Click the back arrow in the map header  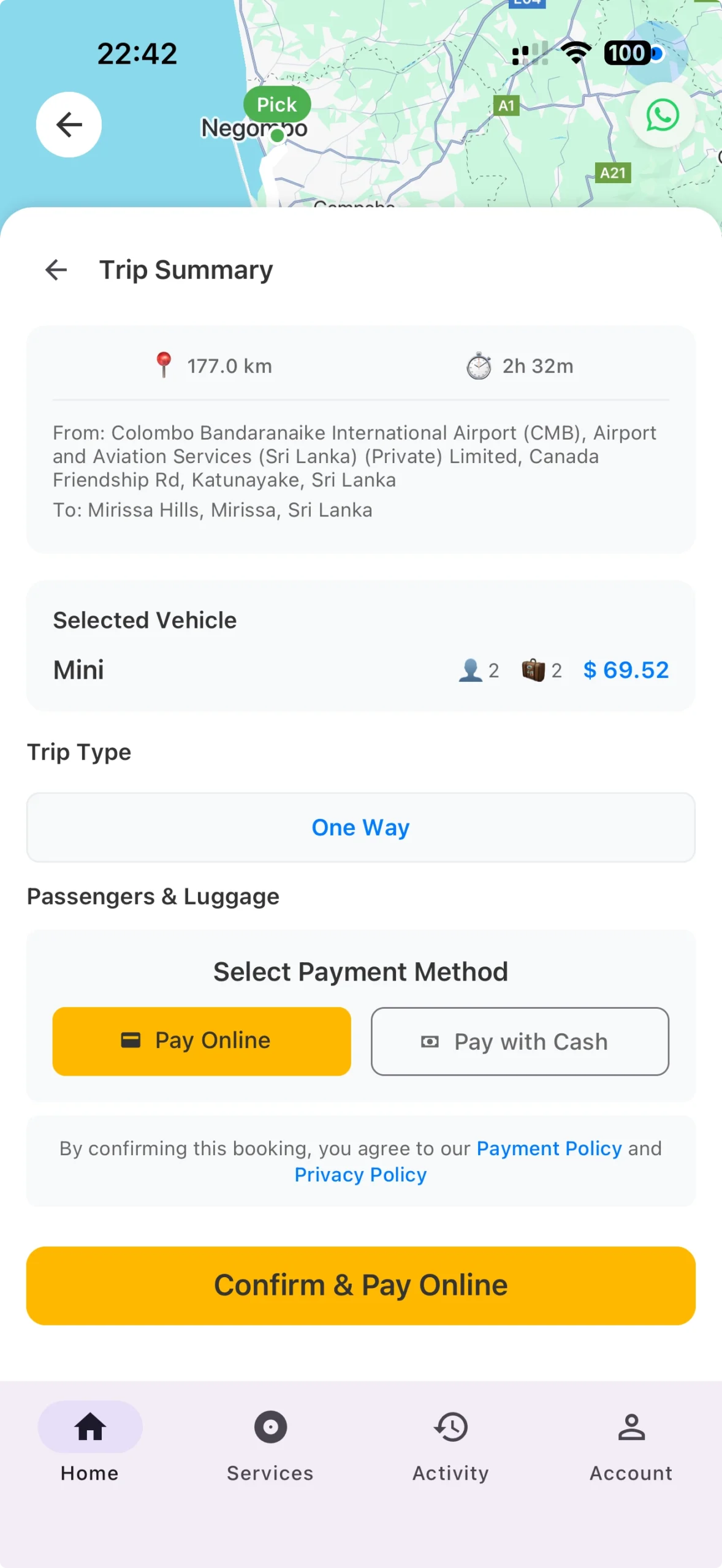(68, 124)
